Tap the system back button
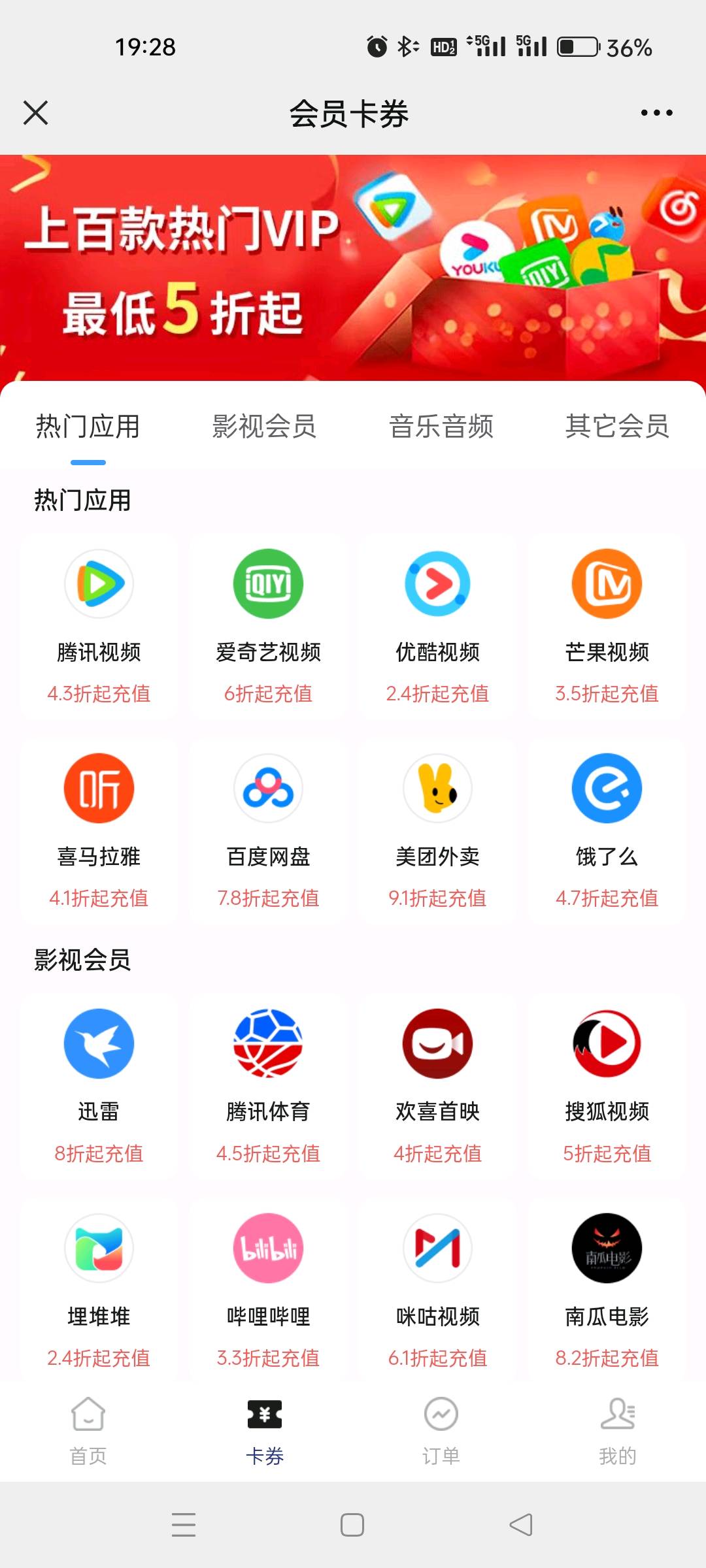Screen dimensions: 706x1568 pos(521,1525)
